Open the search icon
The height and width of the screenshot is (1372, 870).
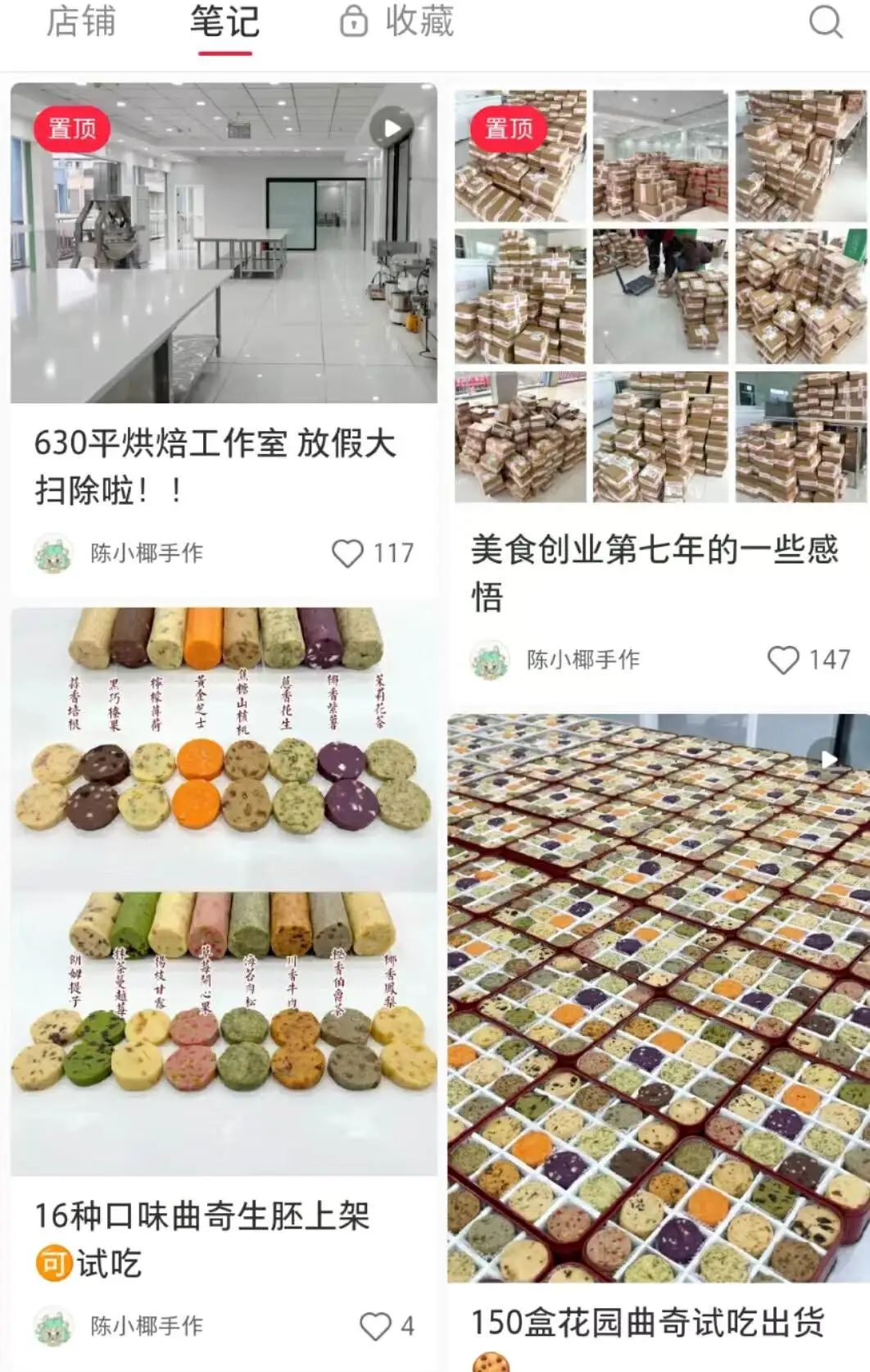[825, 23]
